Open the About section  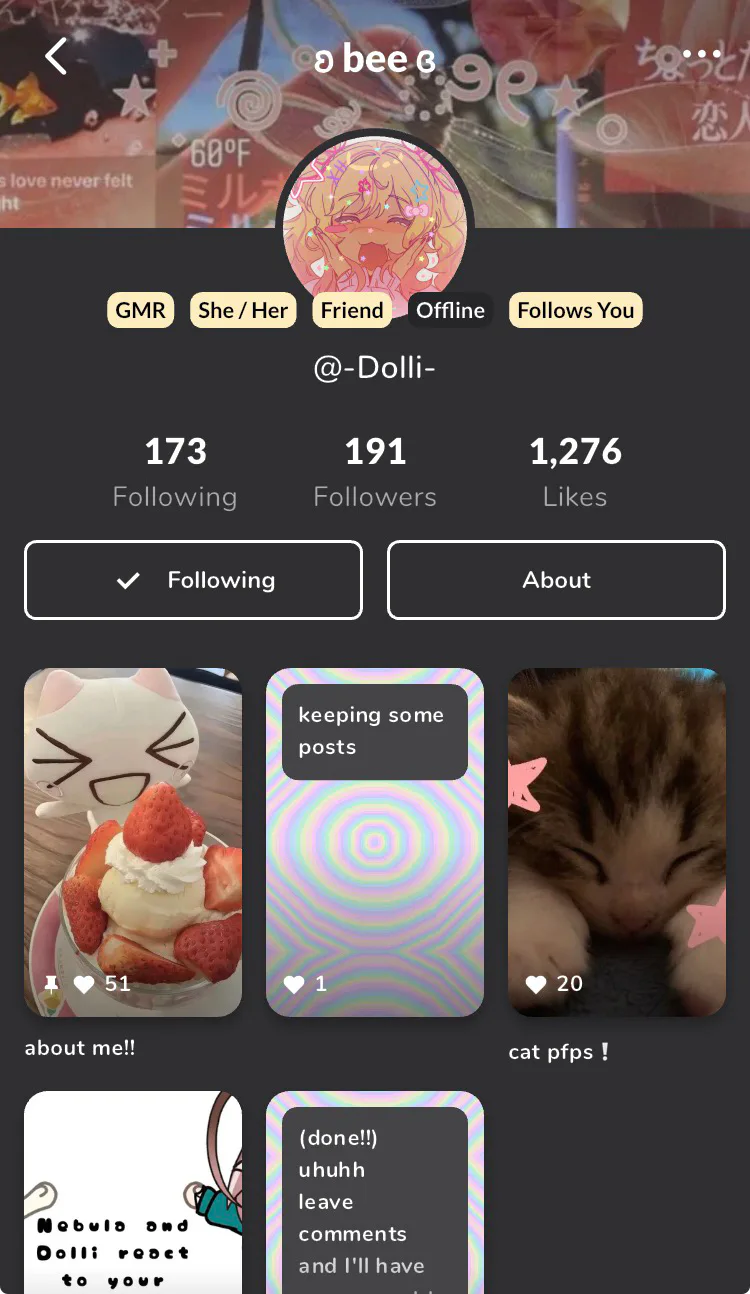[x=556, y=580]
